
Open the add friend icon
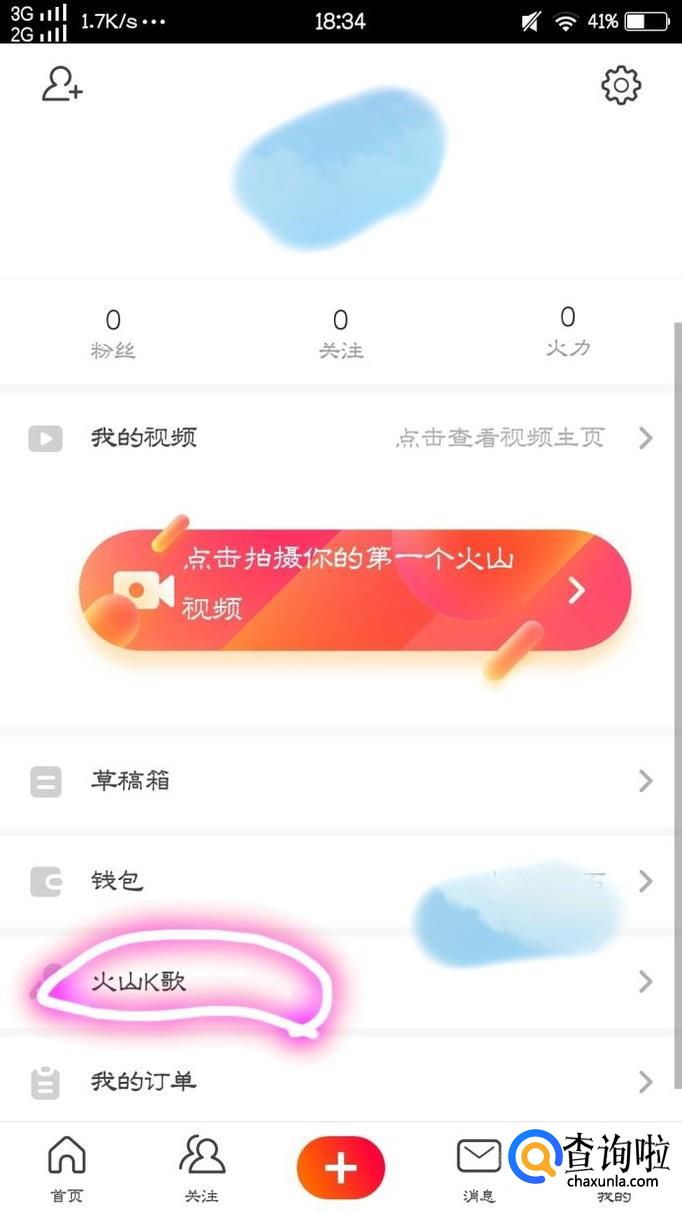[61, 84]
